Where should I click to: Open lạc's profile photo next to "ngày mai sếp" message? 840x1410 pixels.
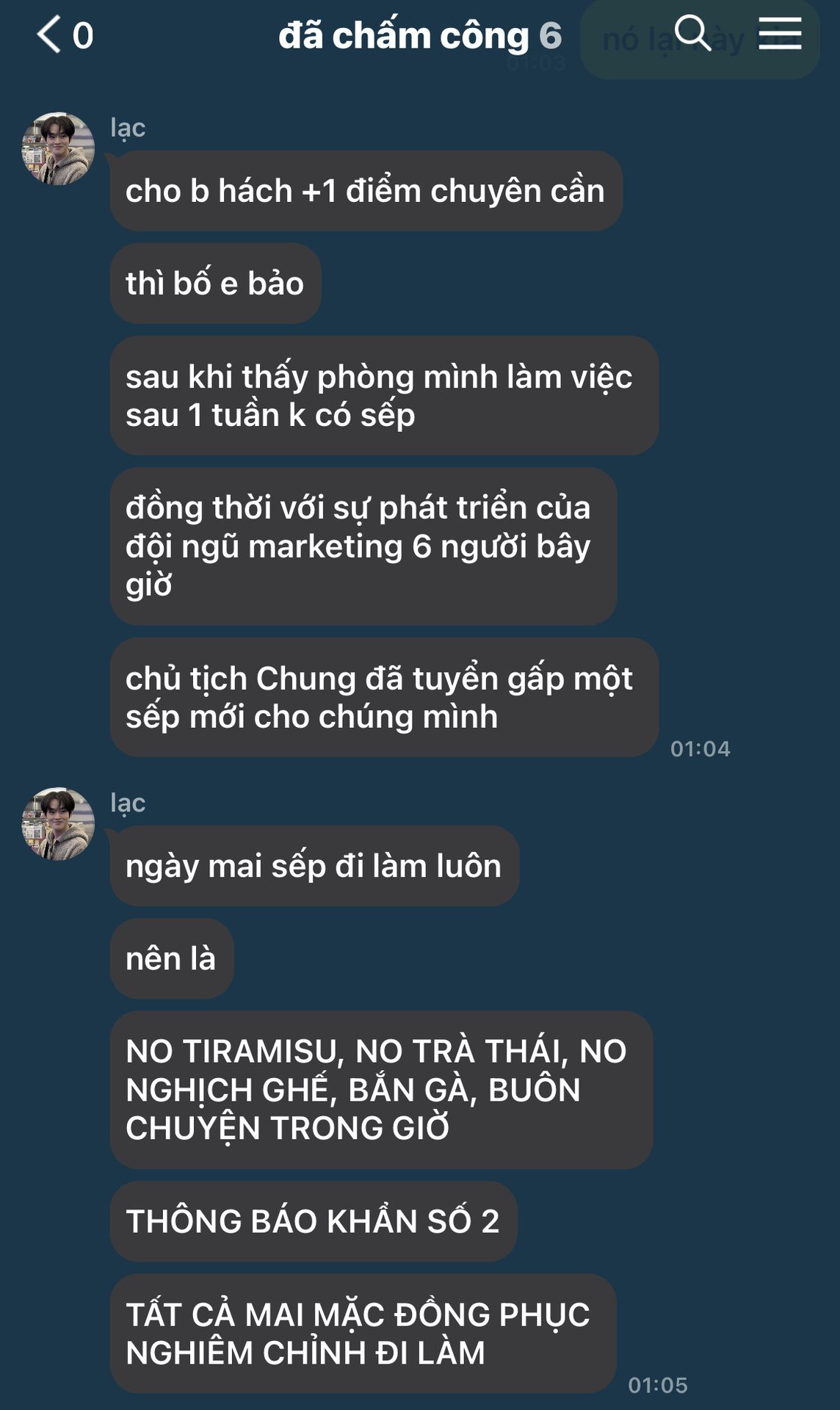(x=58, y=824)
